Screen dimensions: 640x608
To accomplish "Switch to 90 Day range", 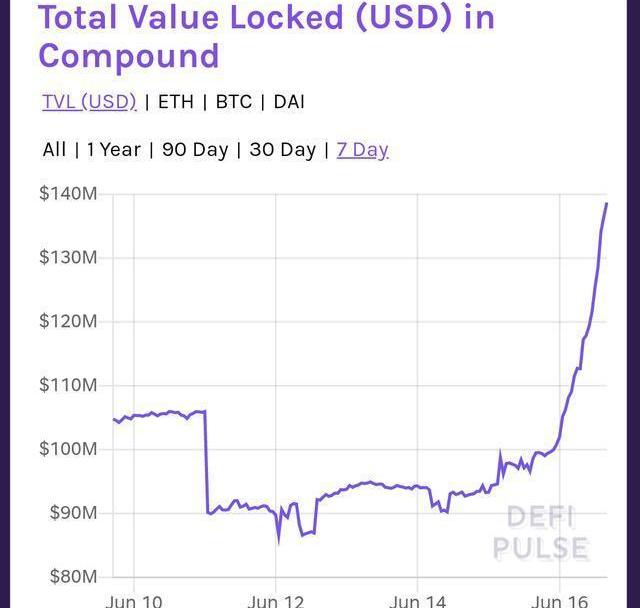I will (x=195, y=150).
